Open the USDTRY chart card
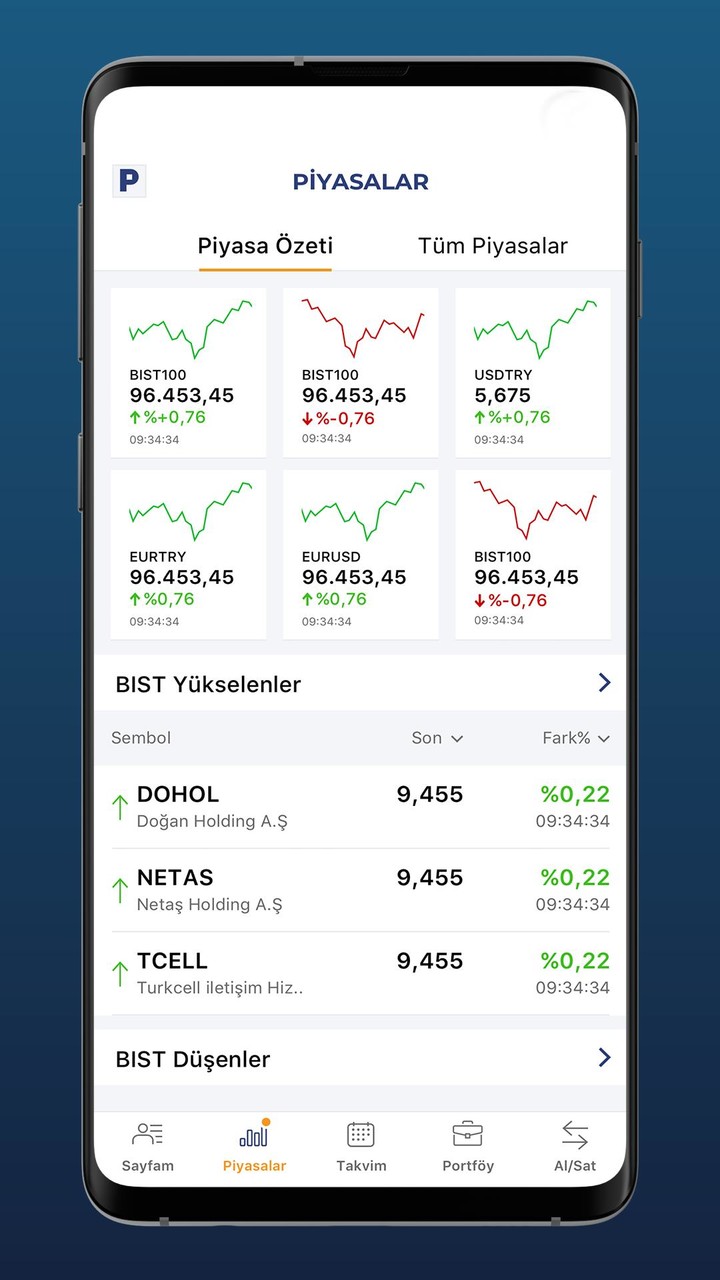720x1280 pixels. click(533, 373)
